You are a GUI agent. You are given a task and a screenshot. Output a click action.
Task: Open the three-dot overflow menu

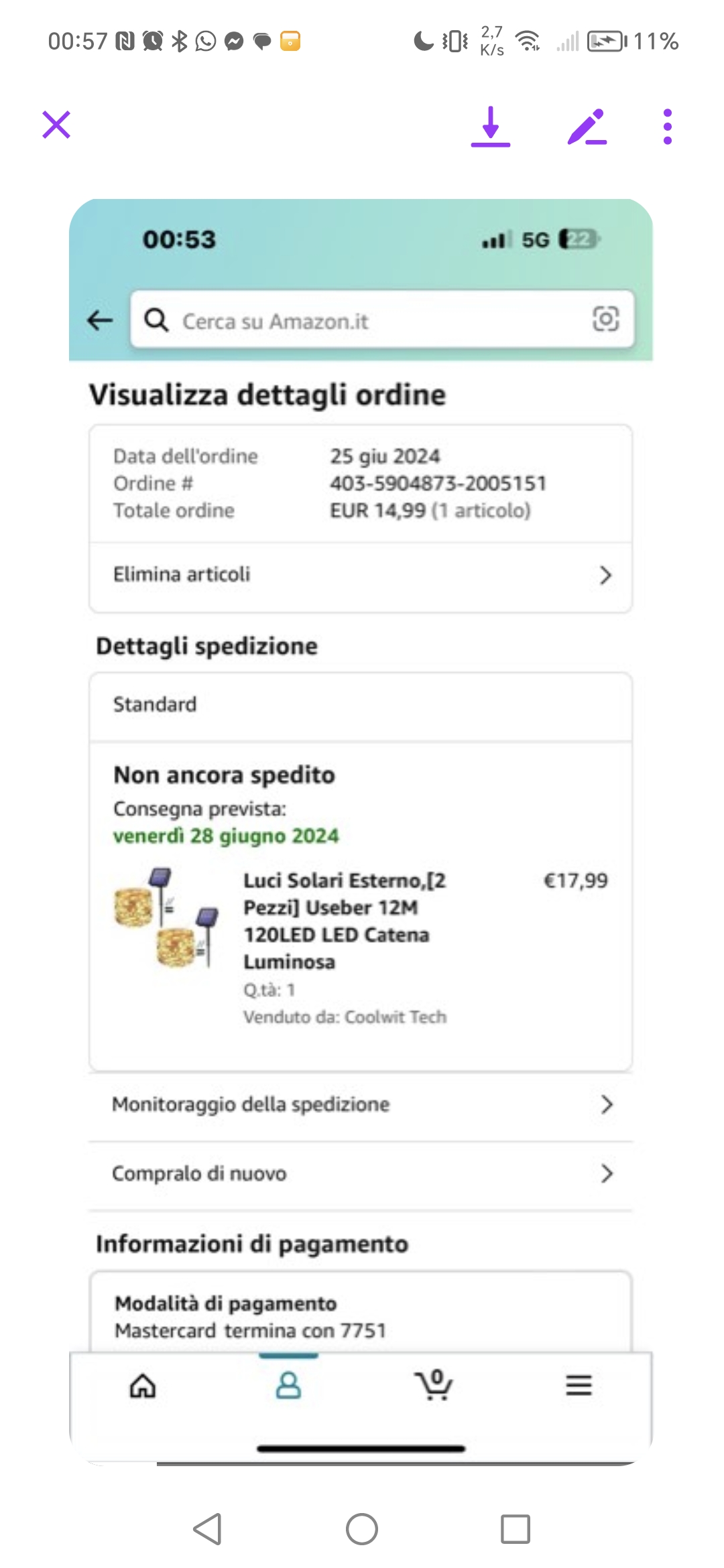tap(667, 126)
